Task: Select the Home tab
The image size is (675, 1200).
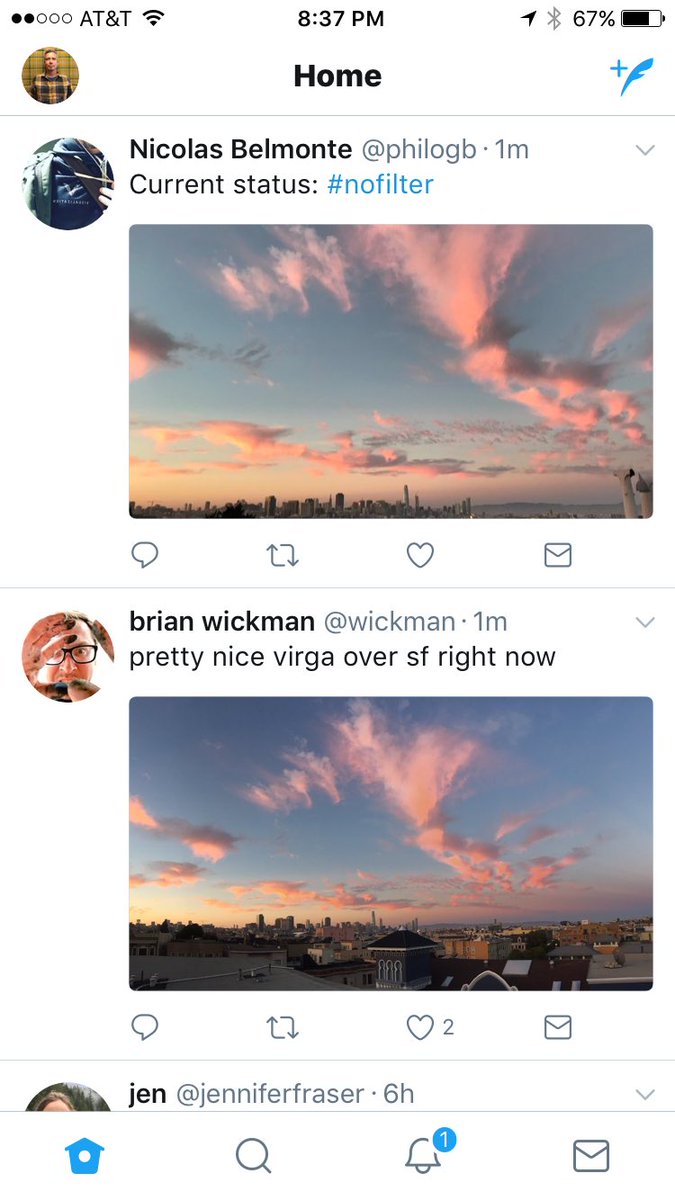Action: [x=85, y=1156]
